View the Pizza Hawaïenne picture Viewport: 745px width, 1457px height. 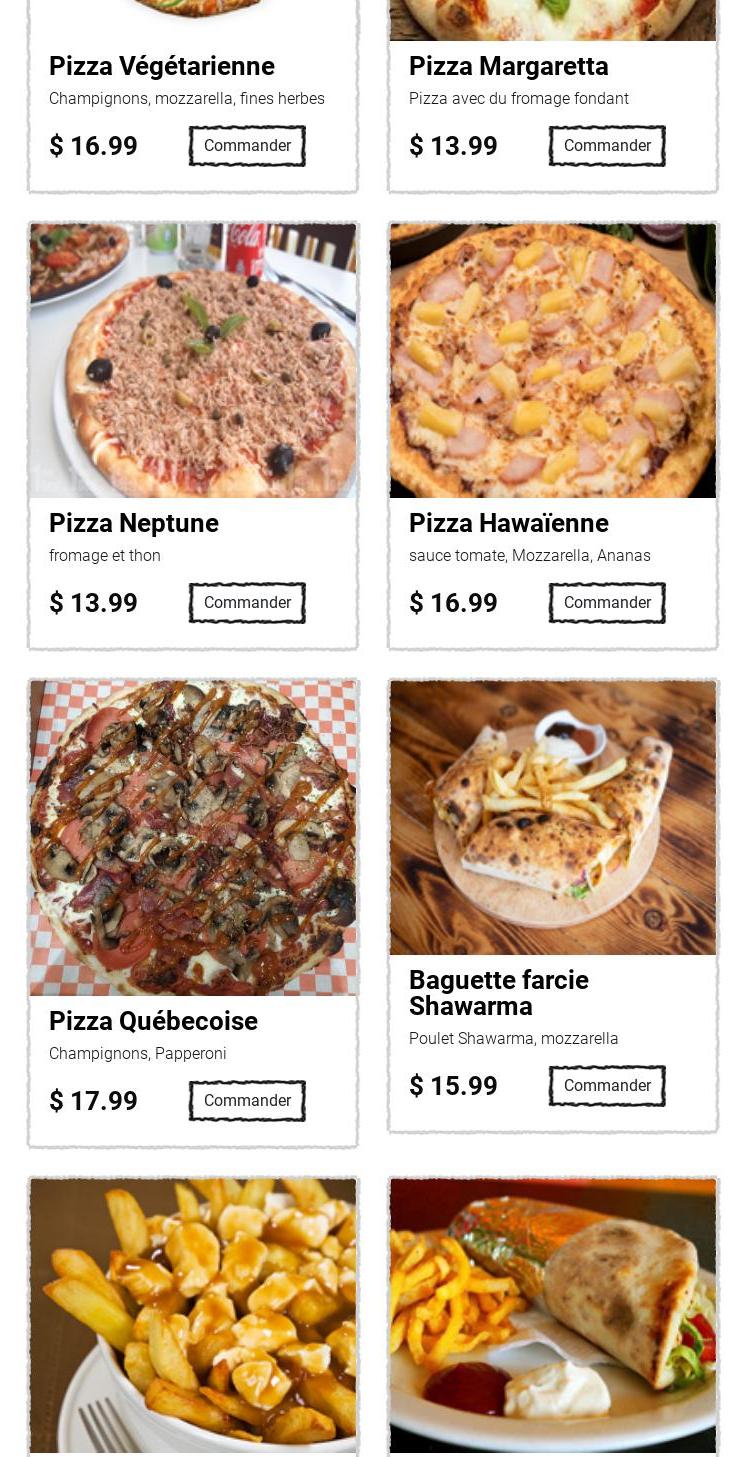tap(553, 360)
